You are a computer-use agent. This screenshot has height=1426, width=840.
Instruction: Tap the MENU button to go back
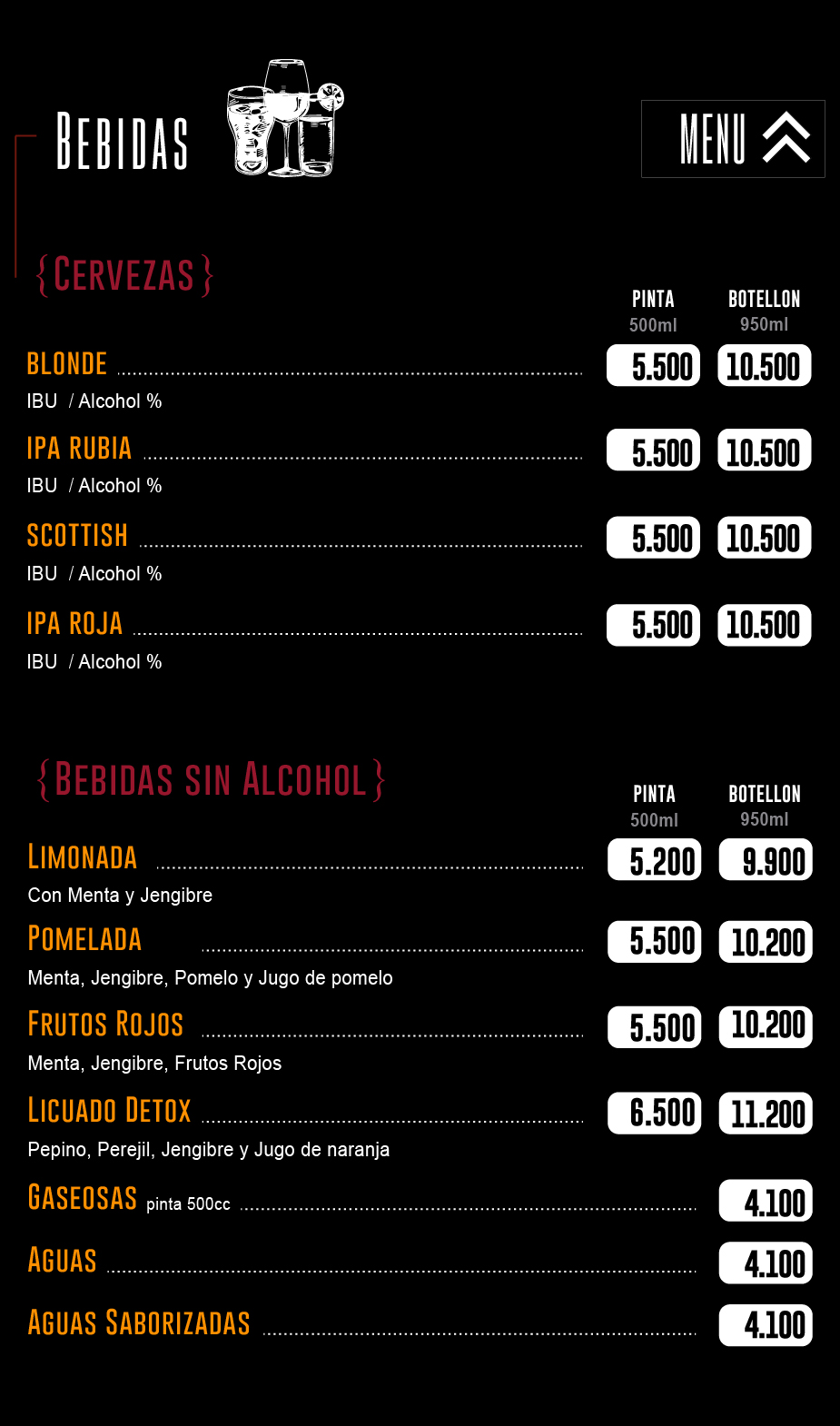pos(733,139)
